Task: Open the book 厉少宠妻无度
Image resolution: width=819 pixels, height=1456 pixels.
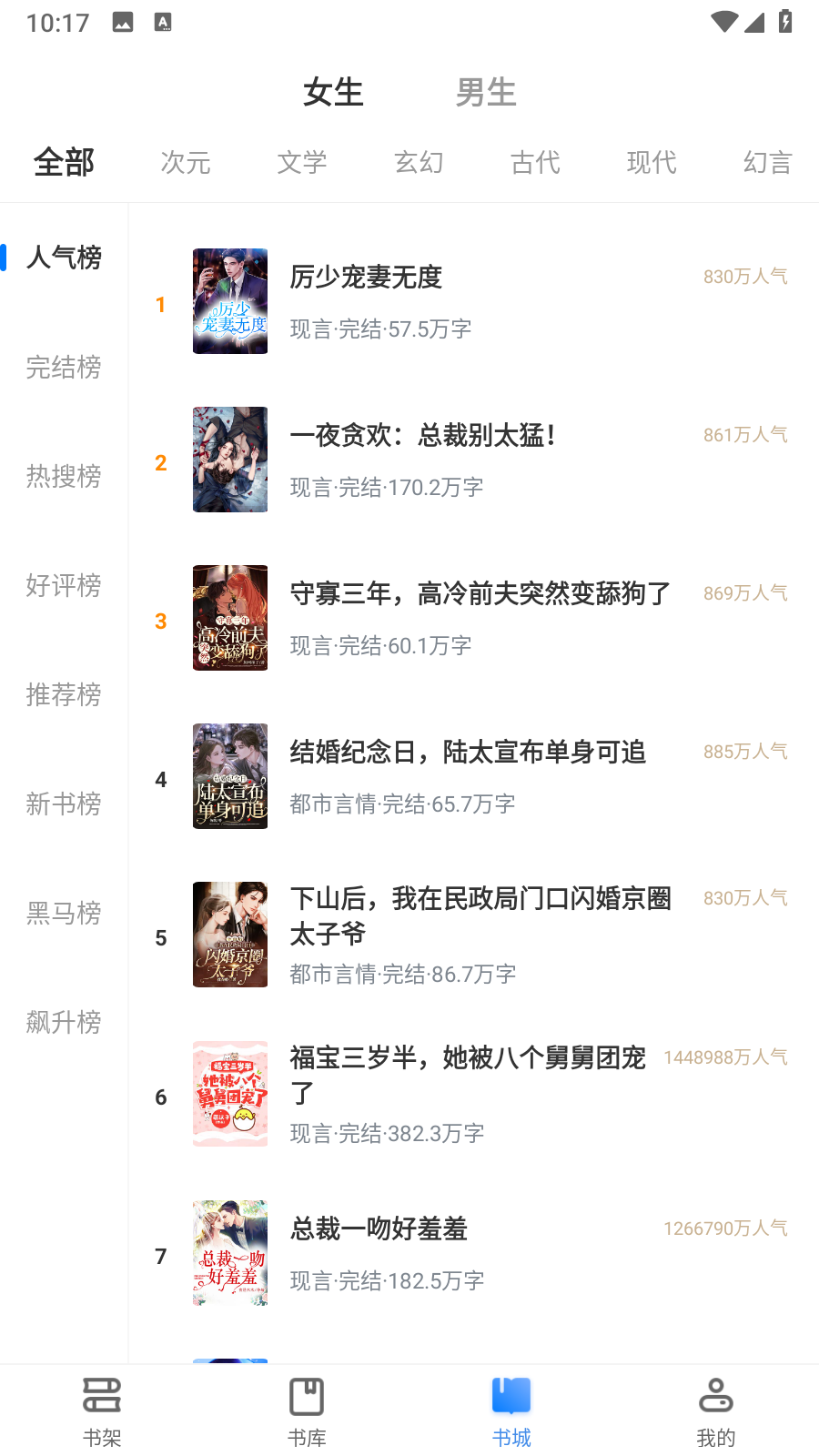Action: coord(366,278)
